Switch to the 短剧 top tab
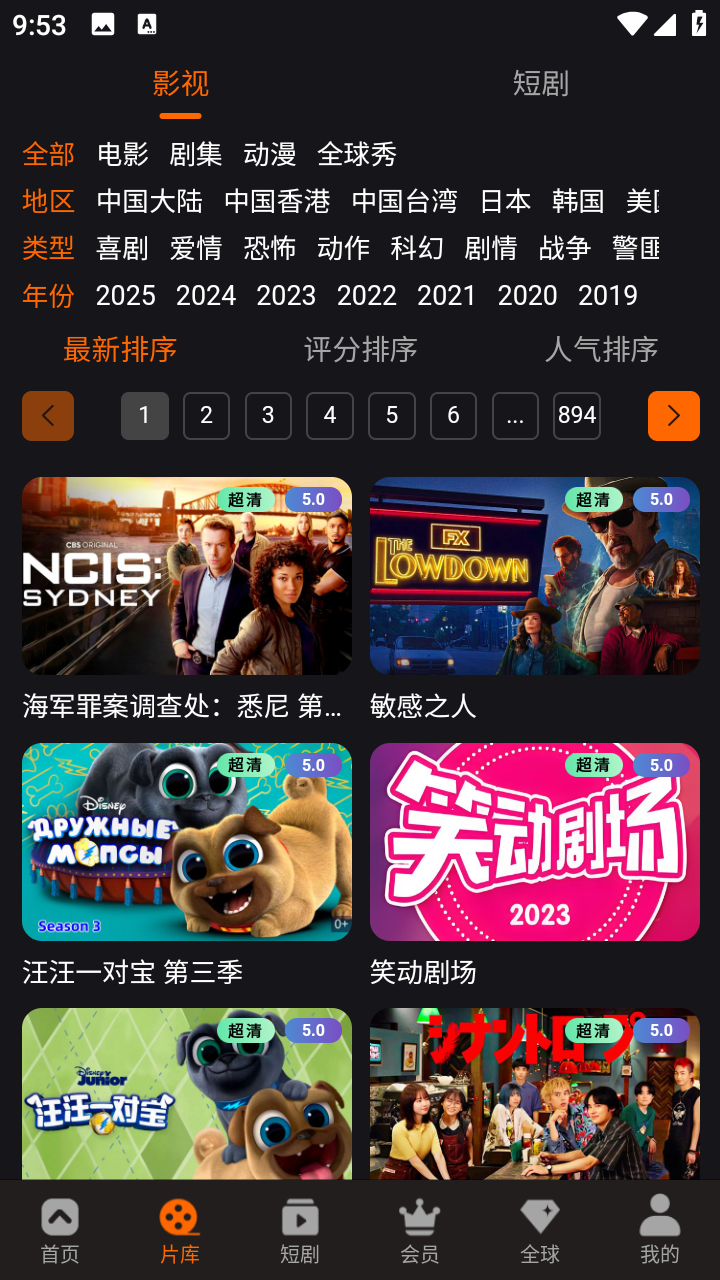Screen dimensions: 720x1280 pos(540,83)
